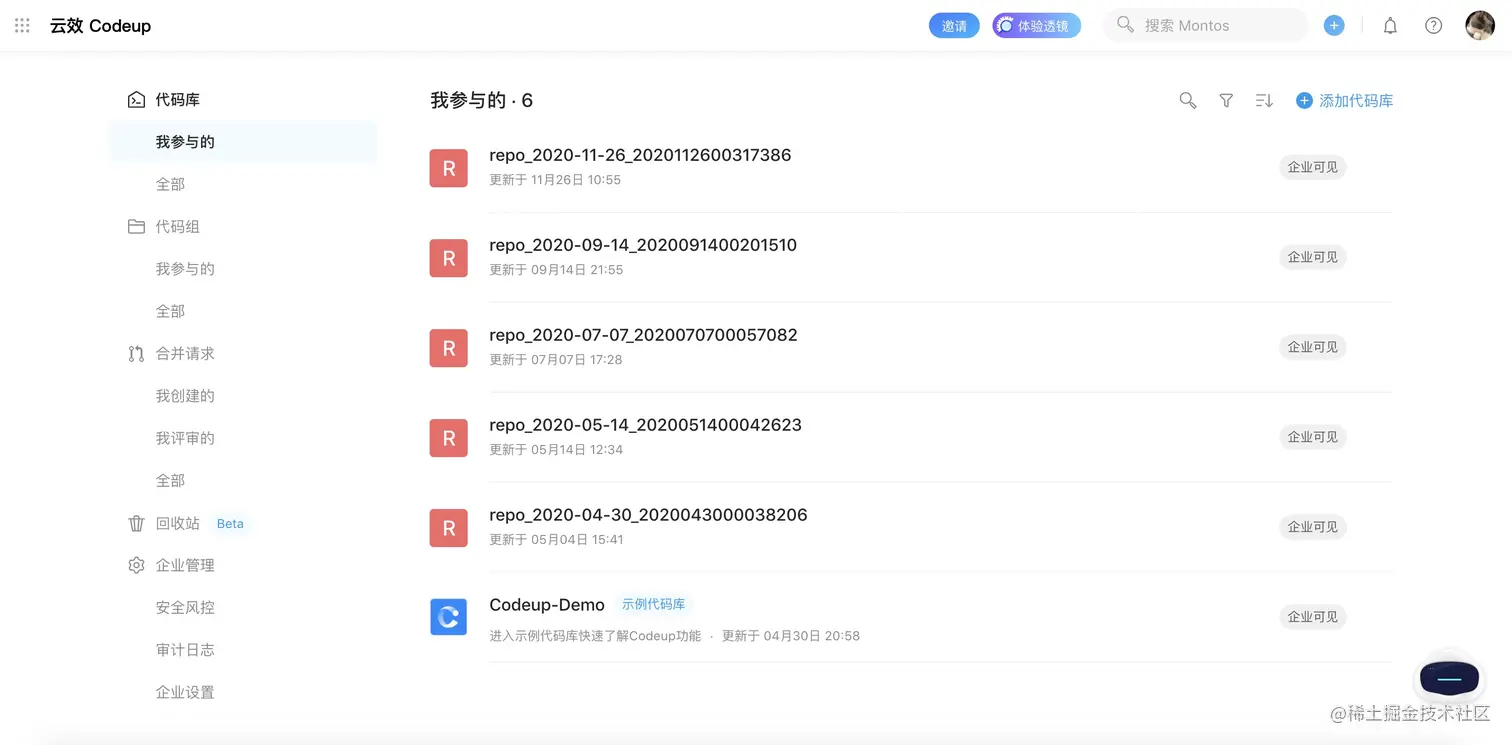Go to 我创建的 merge requests

[185, 396]
